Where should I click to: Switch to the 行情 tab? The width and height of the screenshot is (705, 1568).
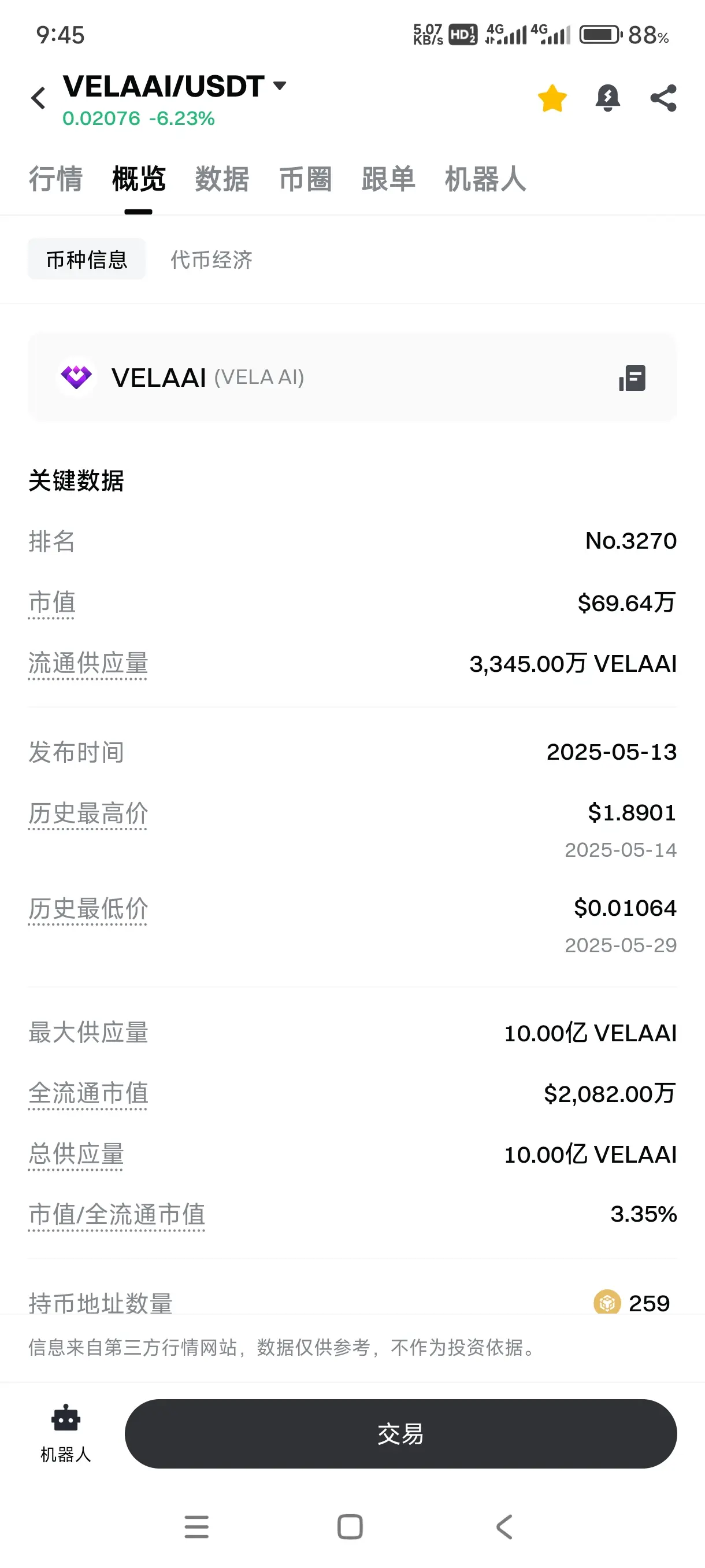pos(55,179)
